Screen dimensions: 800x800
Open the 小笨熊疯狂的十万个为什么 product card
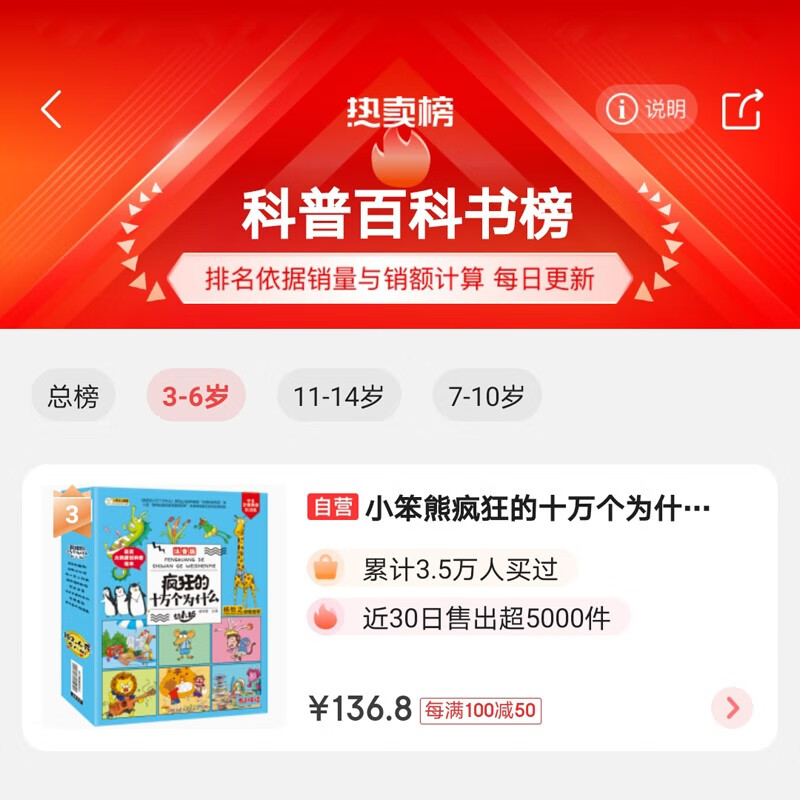400,607
